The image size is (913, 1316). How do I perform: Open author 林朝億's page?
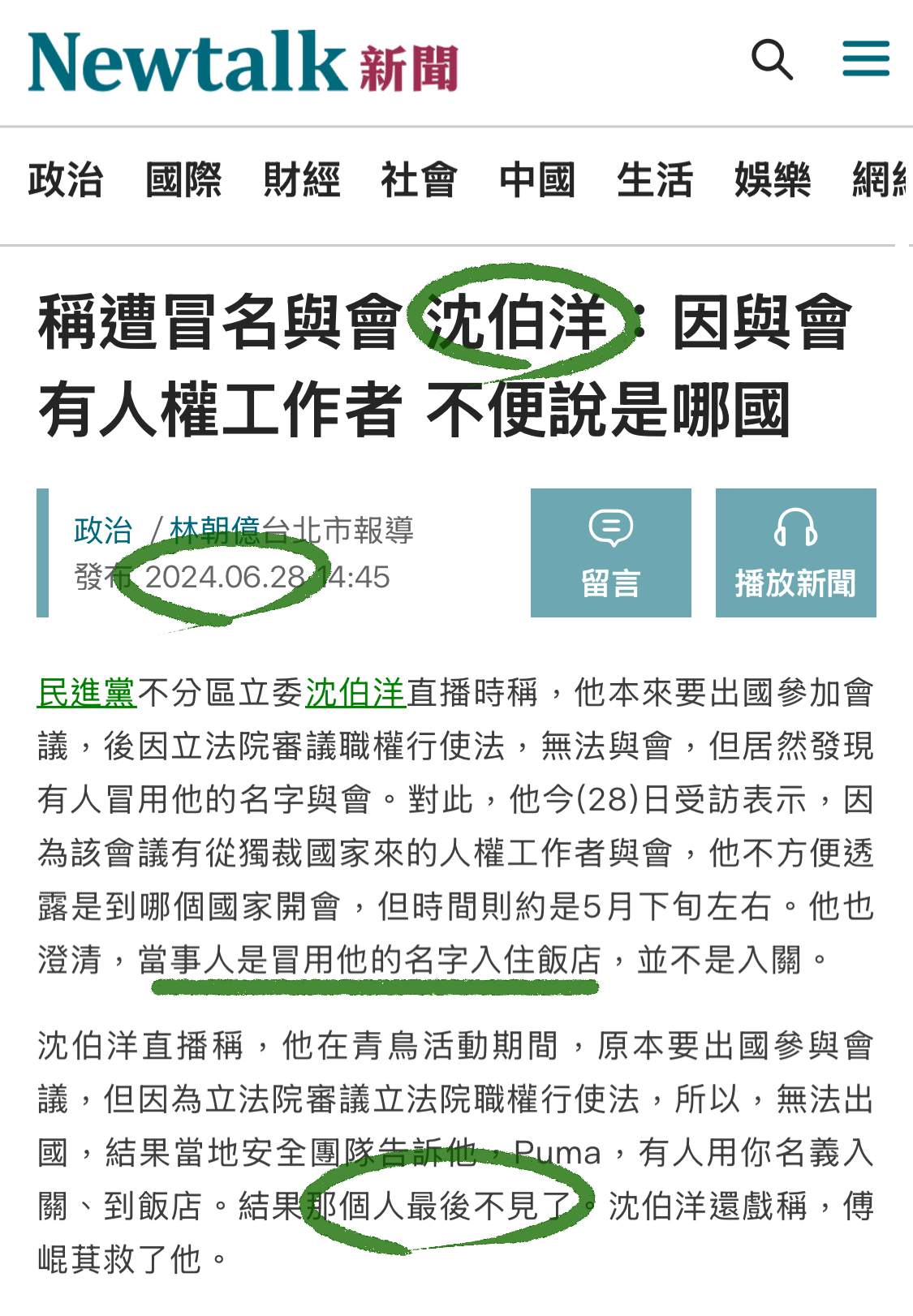pyautogui.click(x=215, y=531)
